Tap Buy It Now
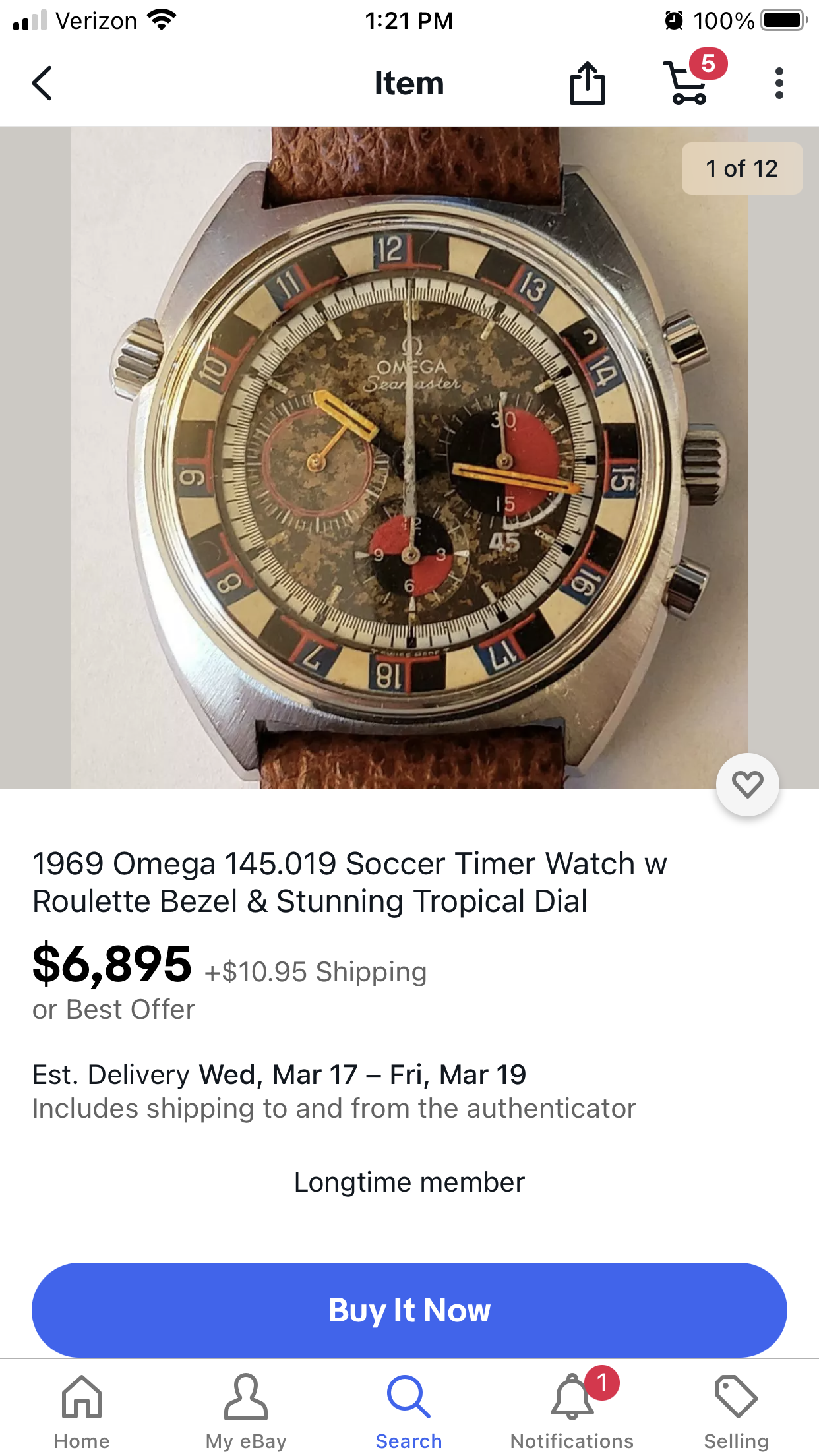 [x=409, y=1310]
